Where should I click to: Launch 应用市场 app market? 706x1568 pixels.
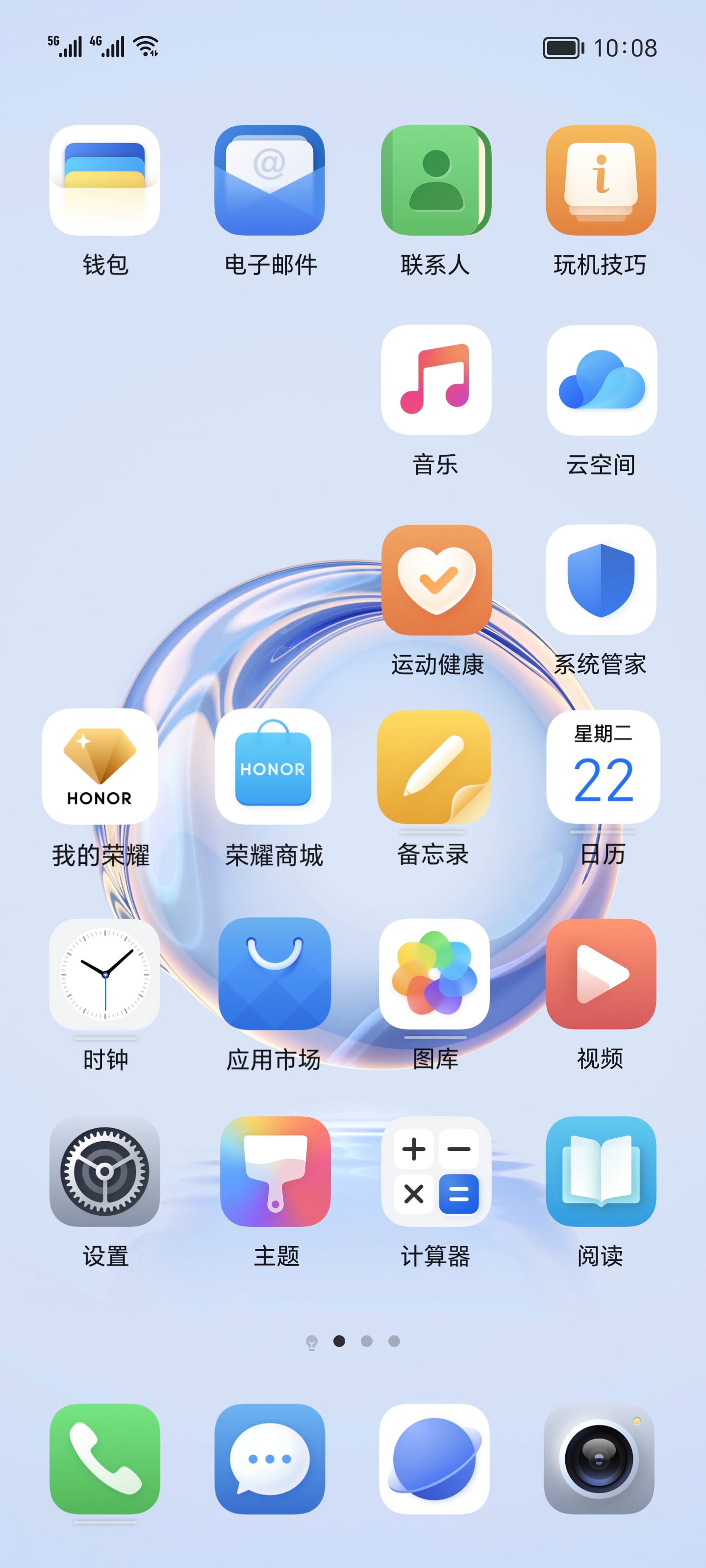pos(274,974)
